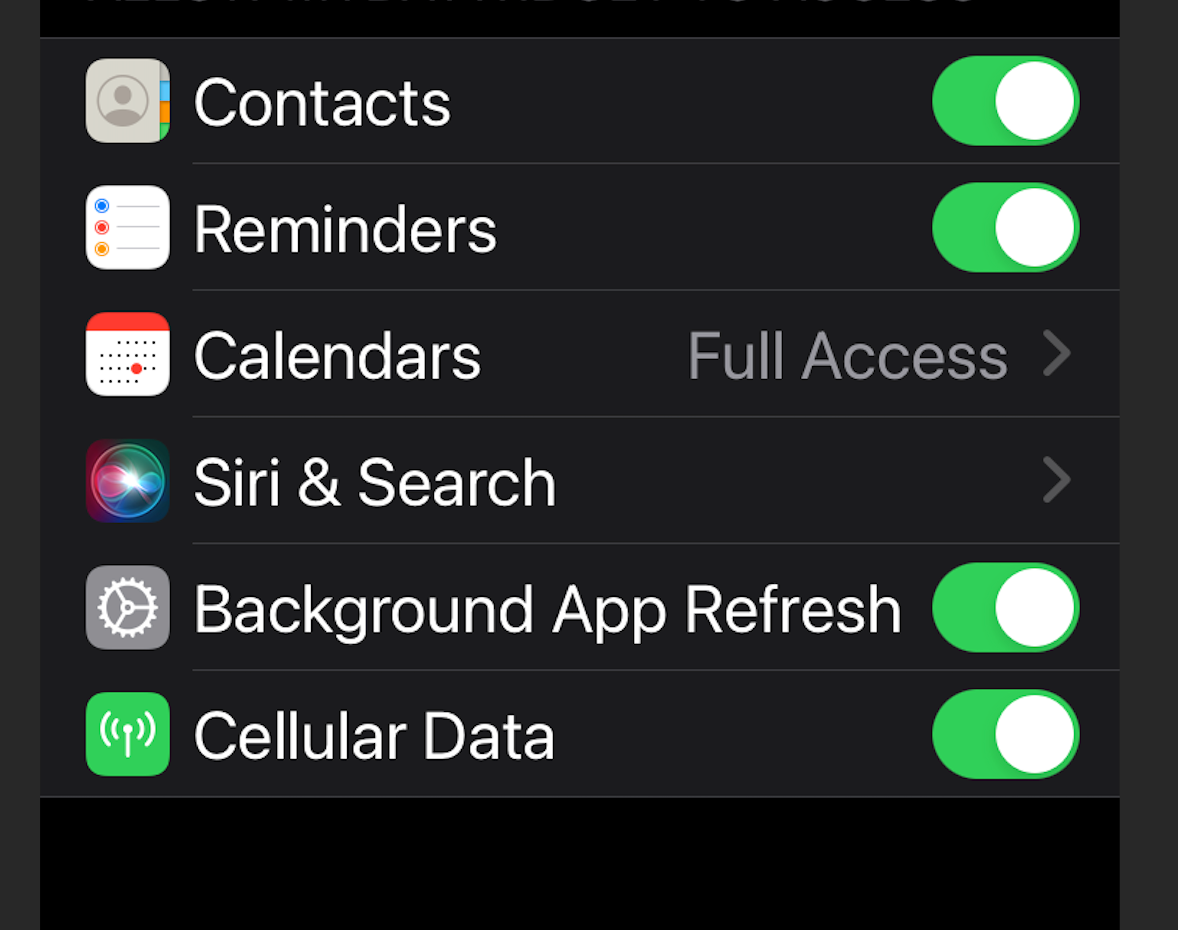Screen dimensions: 1178x930
Task: Toggle Background App Refresh off
Action: [1005, 608]
